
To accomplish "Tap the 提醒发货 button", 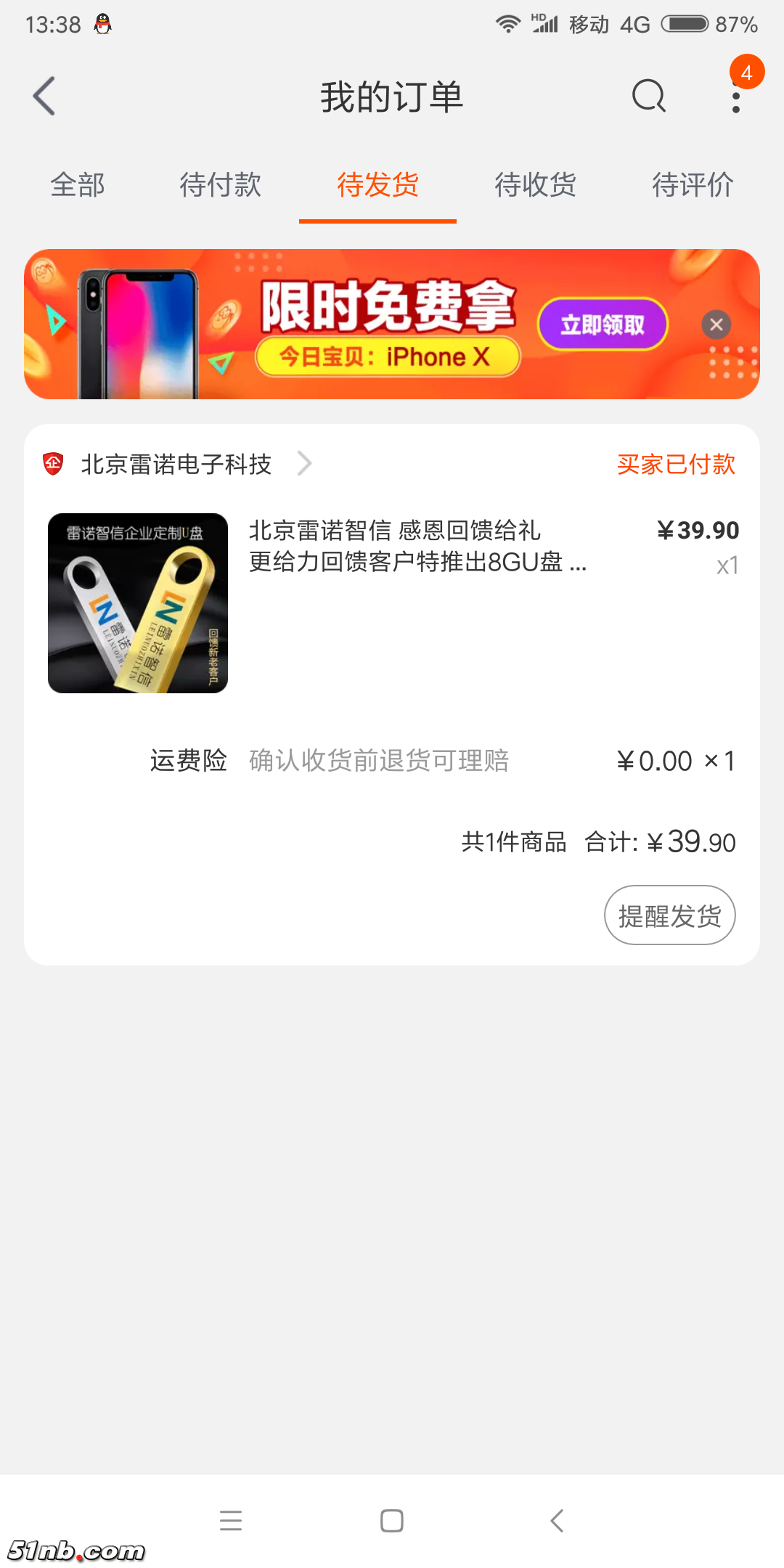I will (x=669, y=915).
